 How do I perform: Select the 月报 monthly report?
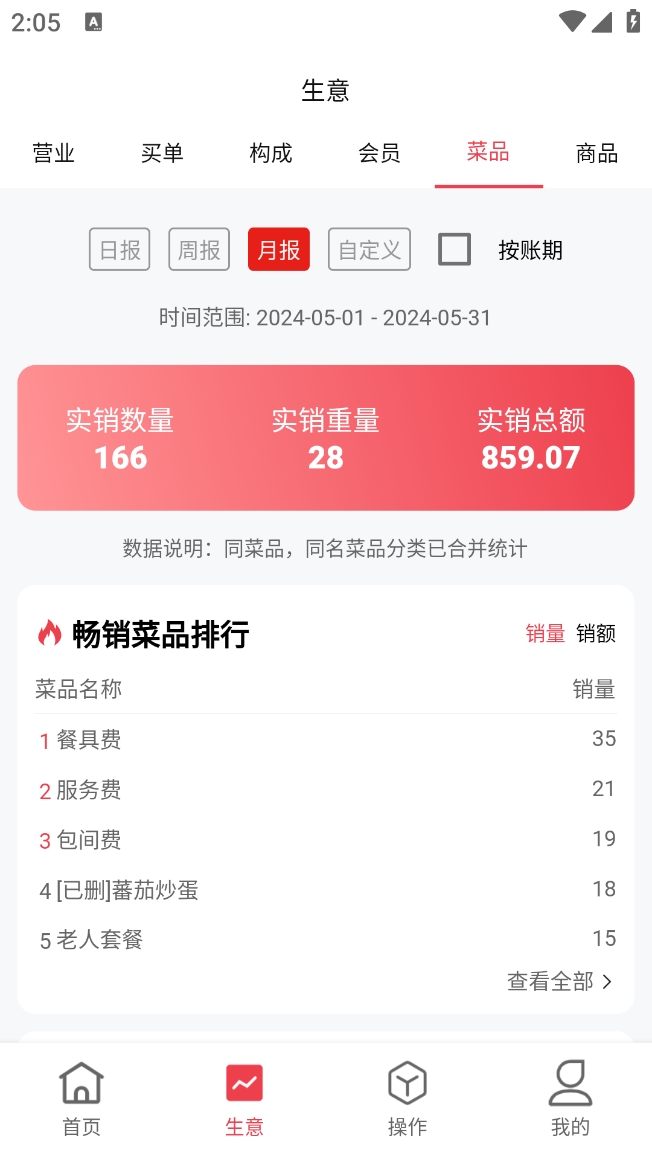279,249
